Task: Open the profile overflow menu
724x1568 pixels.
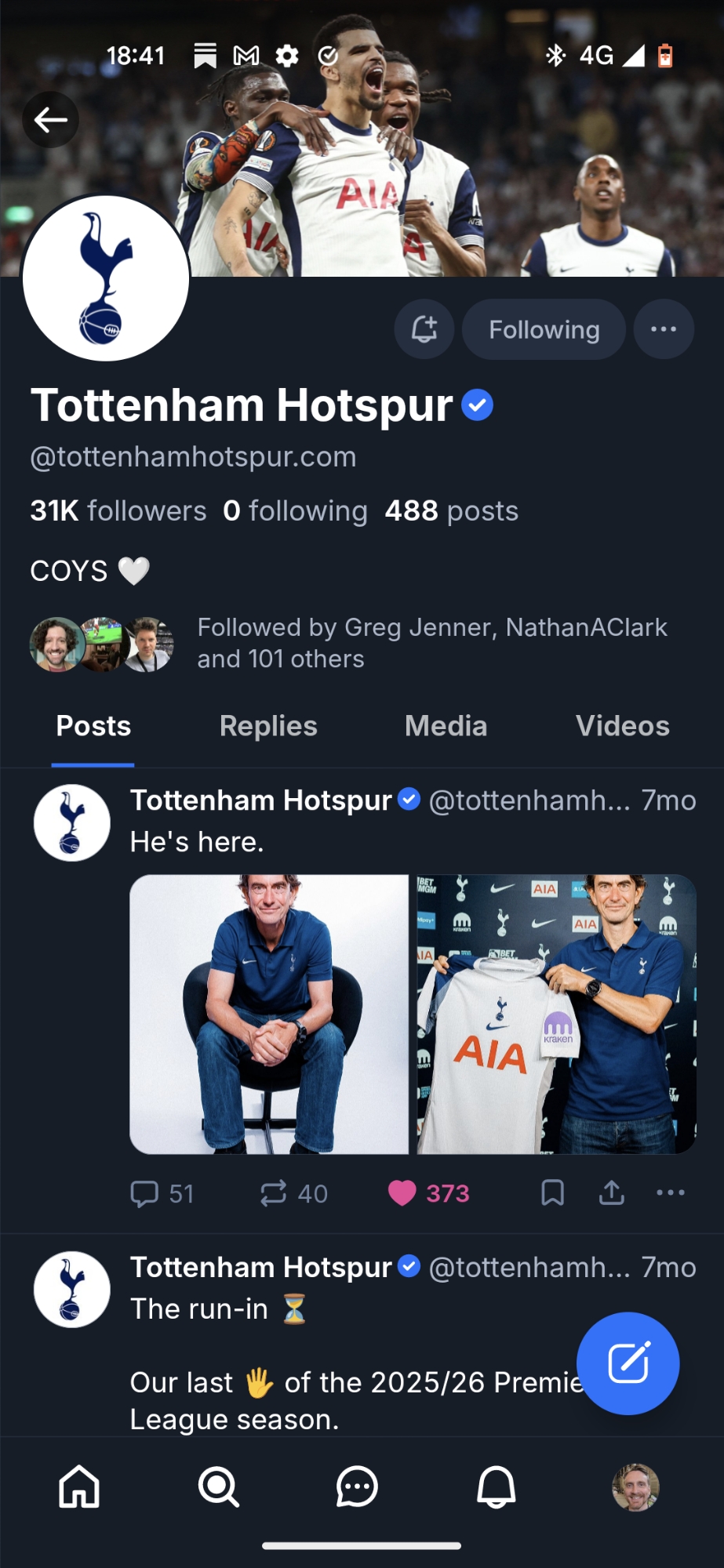Action: 664,329
